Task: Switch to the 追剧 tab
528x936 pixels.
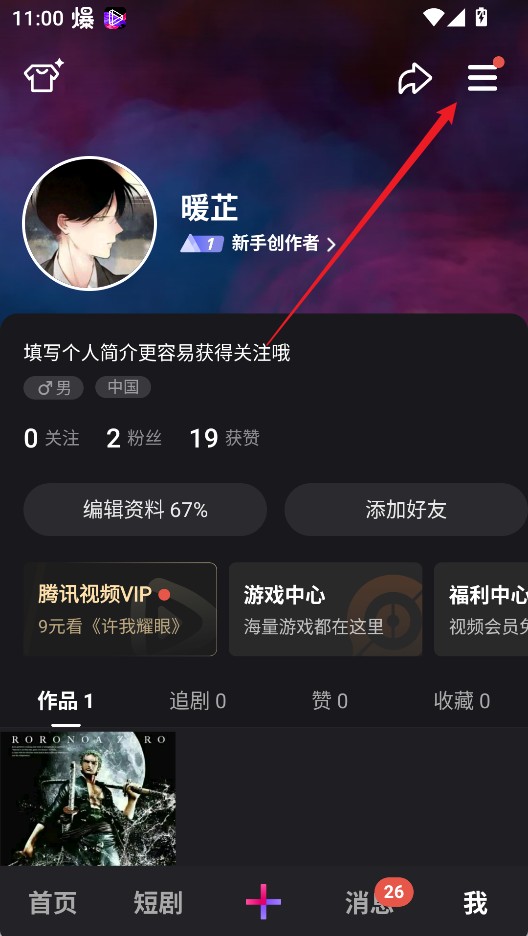Action: (197, 701)
